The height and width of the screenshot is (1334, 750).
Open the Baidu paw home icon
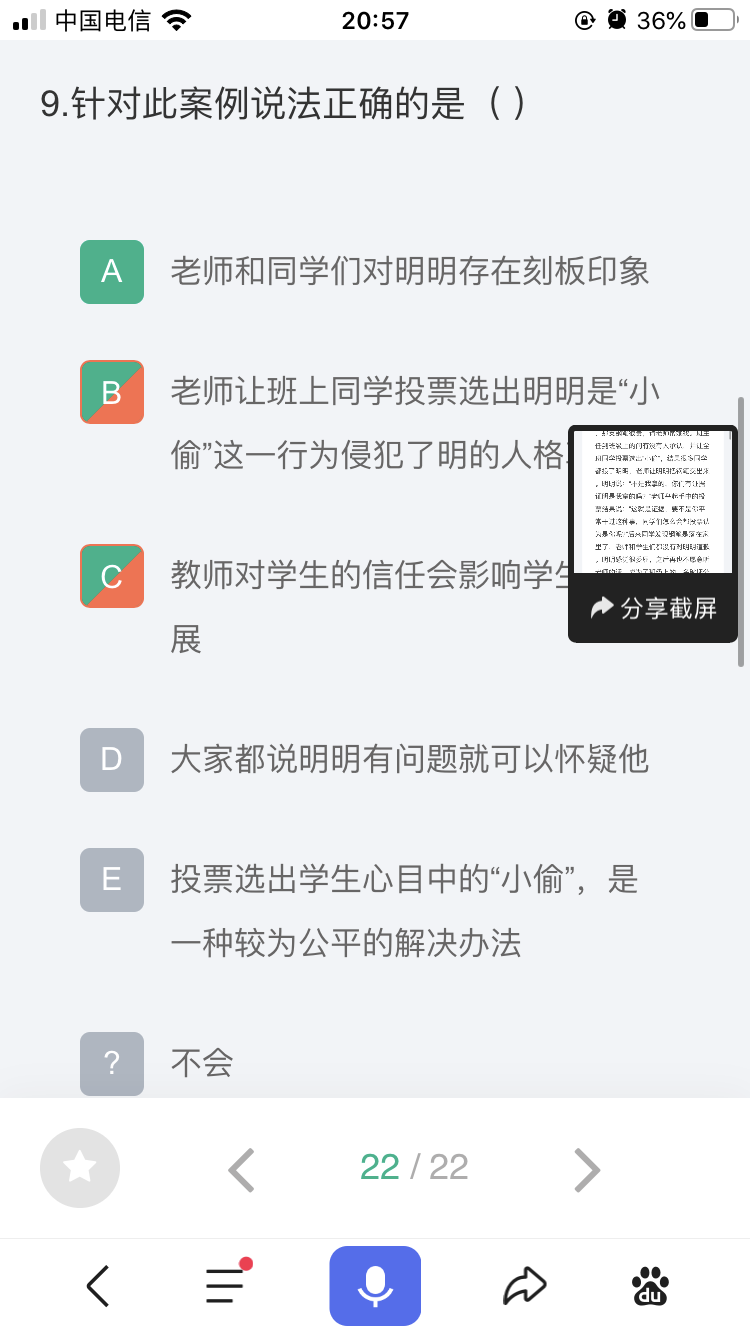[x=651, y=1286]
